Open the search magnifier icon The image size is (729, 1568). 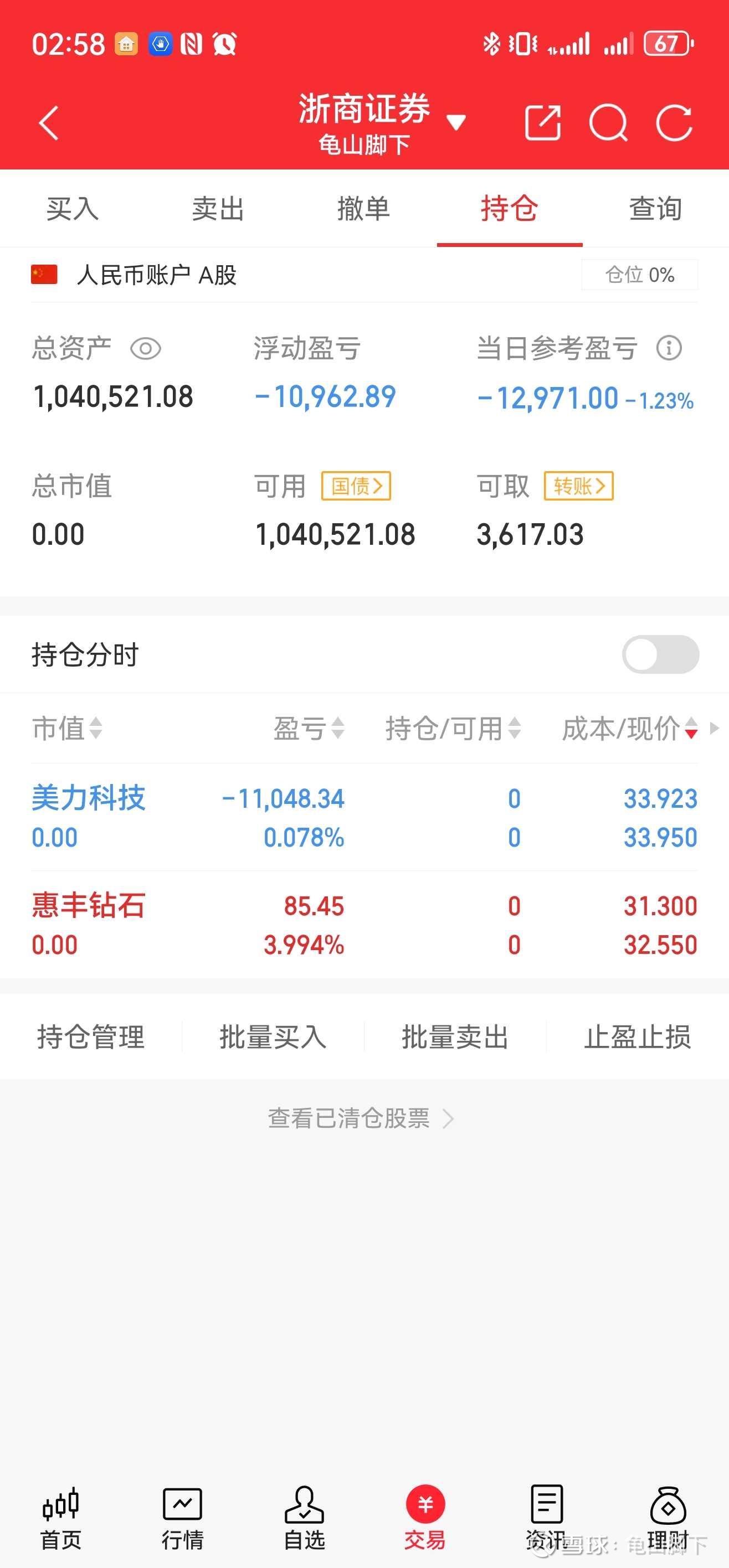click(x=608, y=123)
